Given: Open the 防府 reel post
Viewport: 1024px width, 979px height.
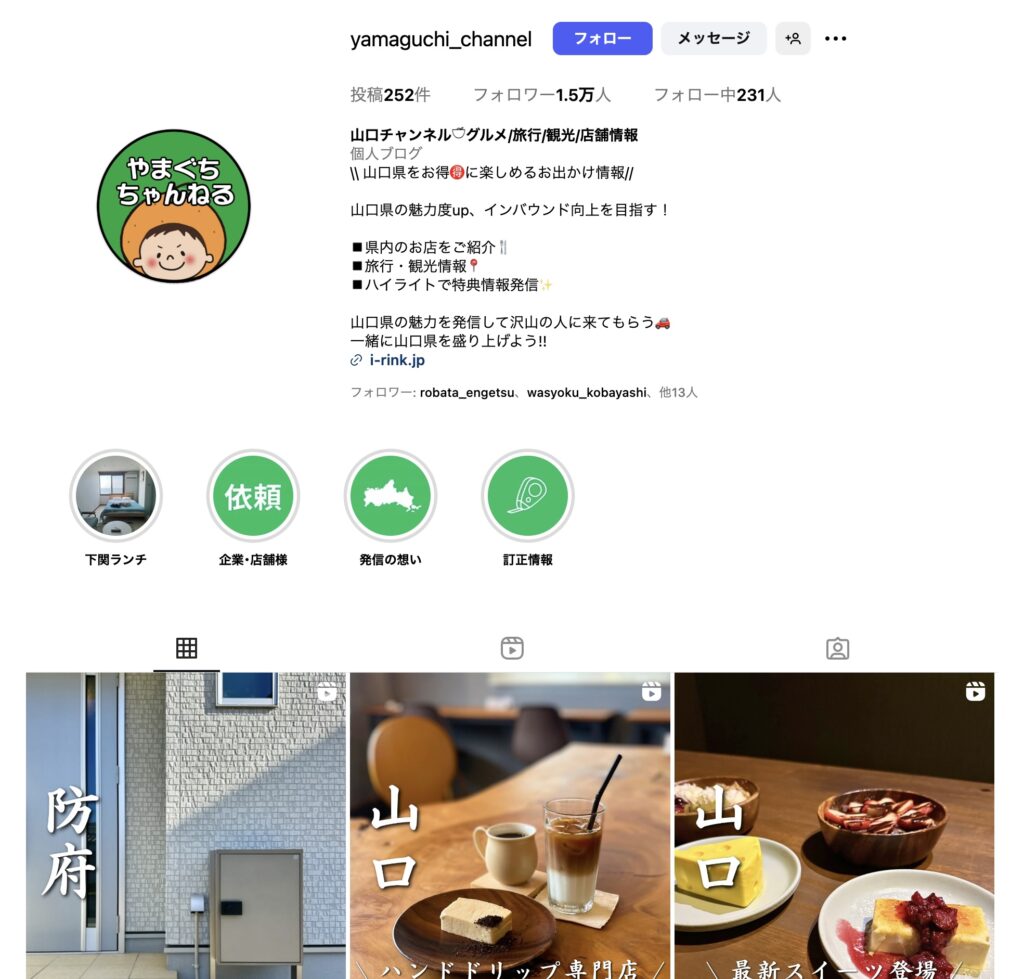Looking at the screenshot, I should pyautogui.click(x=186, y=825).
